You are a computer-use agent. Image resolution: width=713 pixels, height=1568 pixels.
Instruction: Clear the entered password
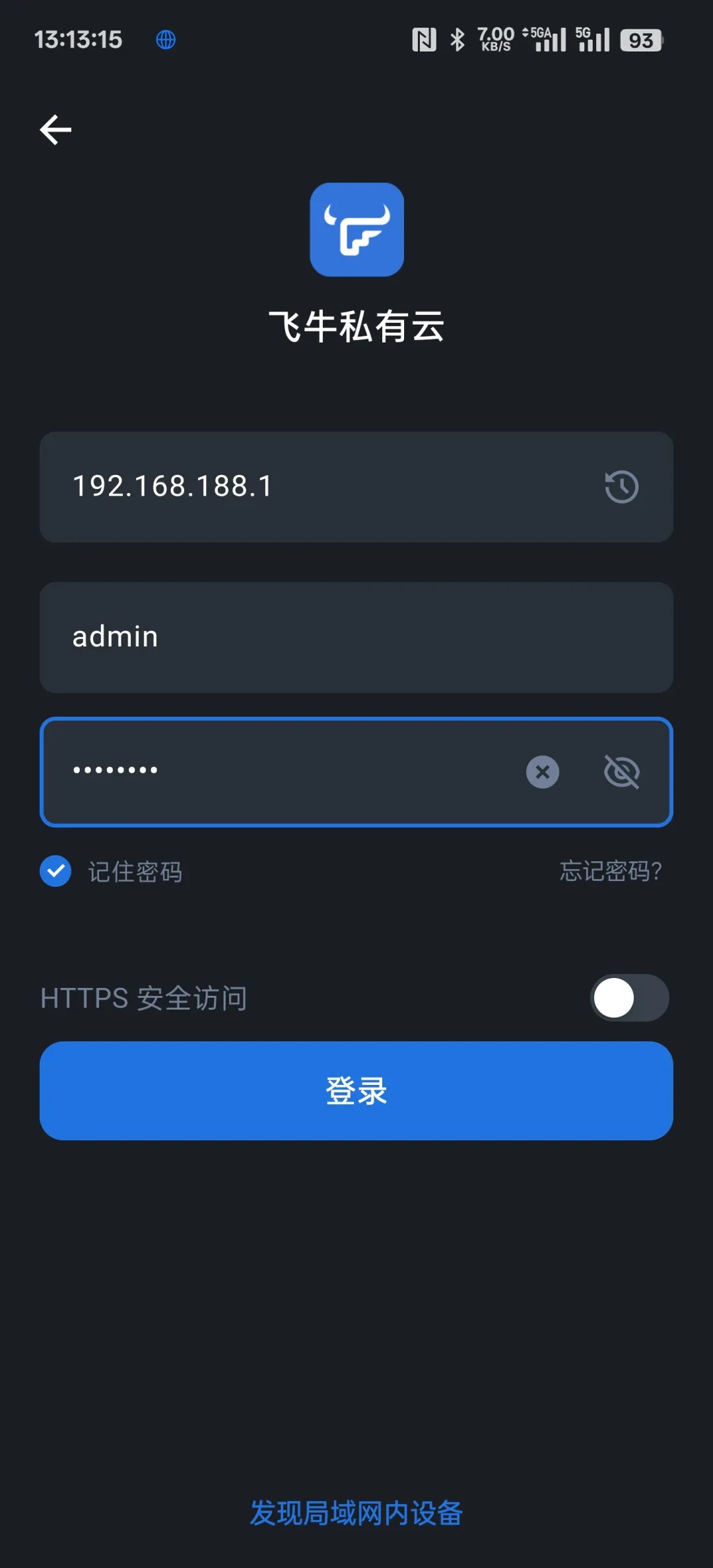point(543,771)
